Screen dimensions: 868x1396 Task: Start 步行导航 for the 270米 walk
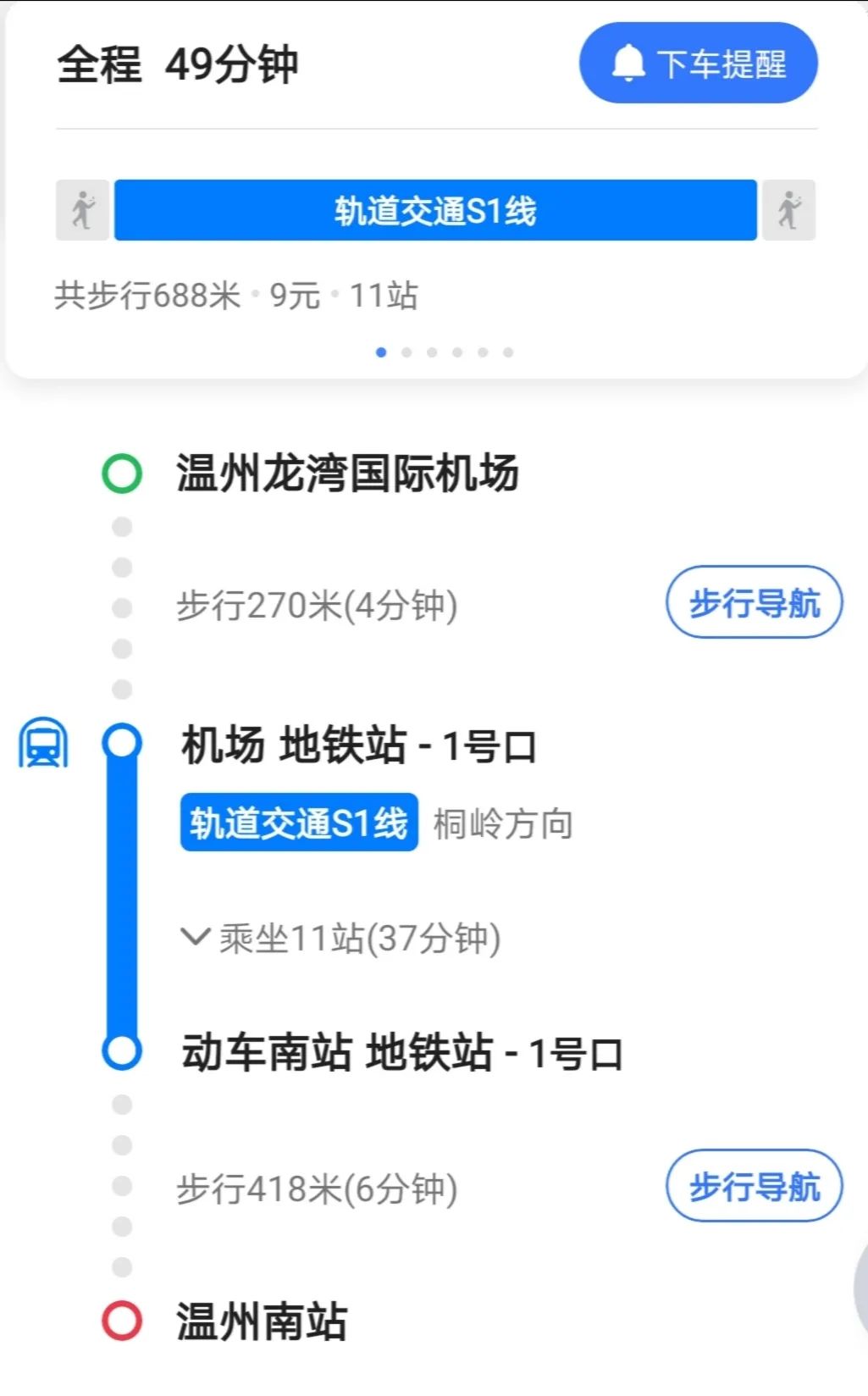tap(754, 602)
